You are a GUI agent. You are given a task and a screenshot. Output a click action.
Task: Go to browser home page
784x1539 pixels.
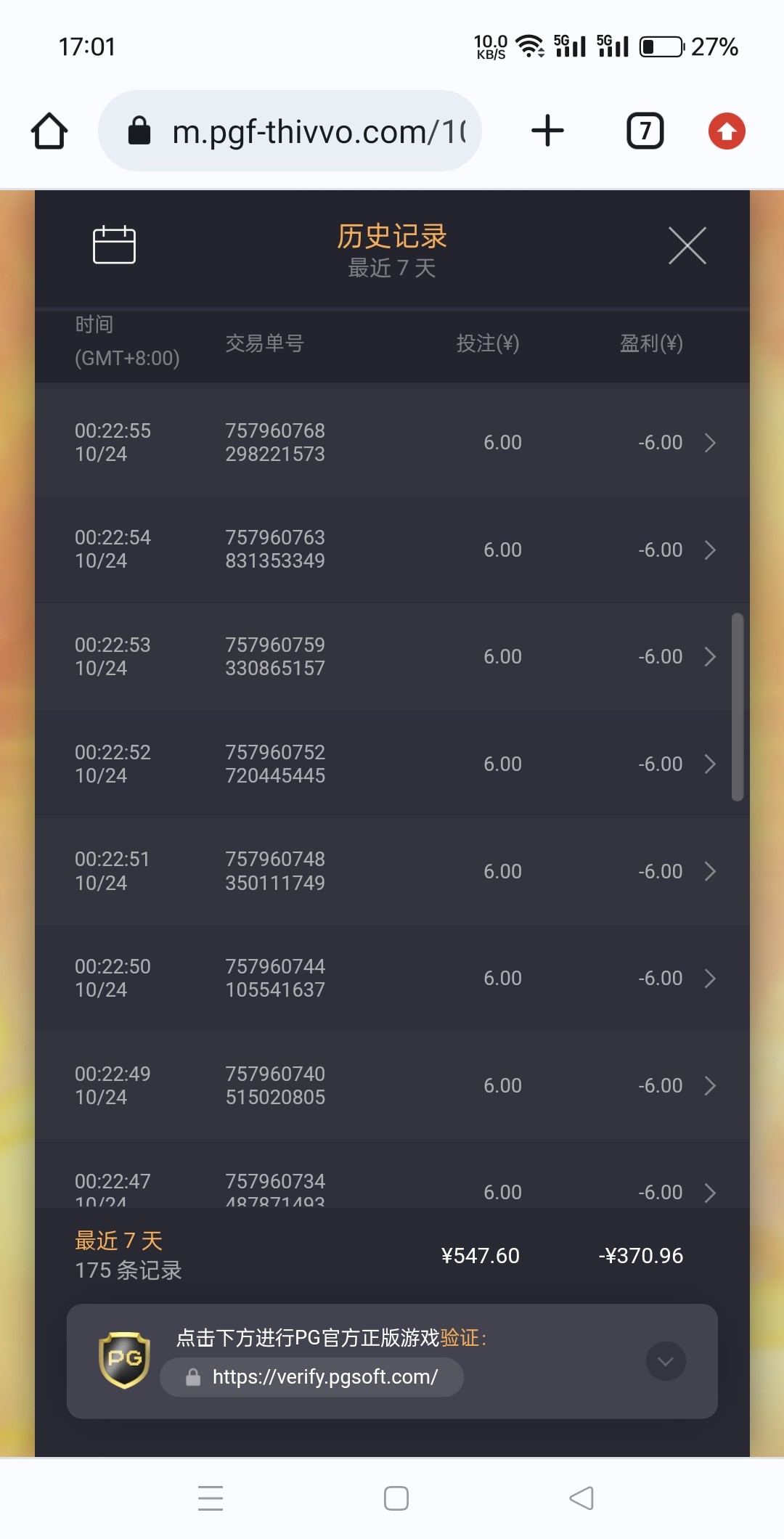click(x=49, y=131)
